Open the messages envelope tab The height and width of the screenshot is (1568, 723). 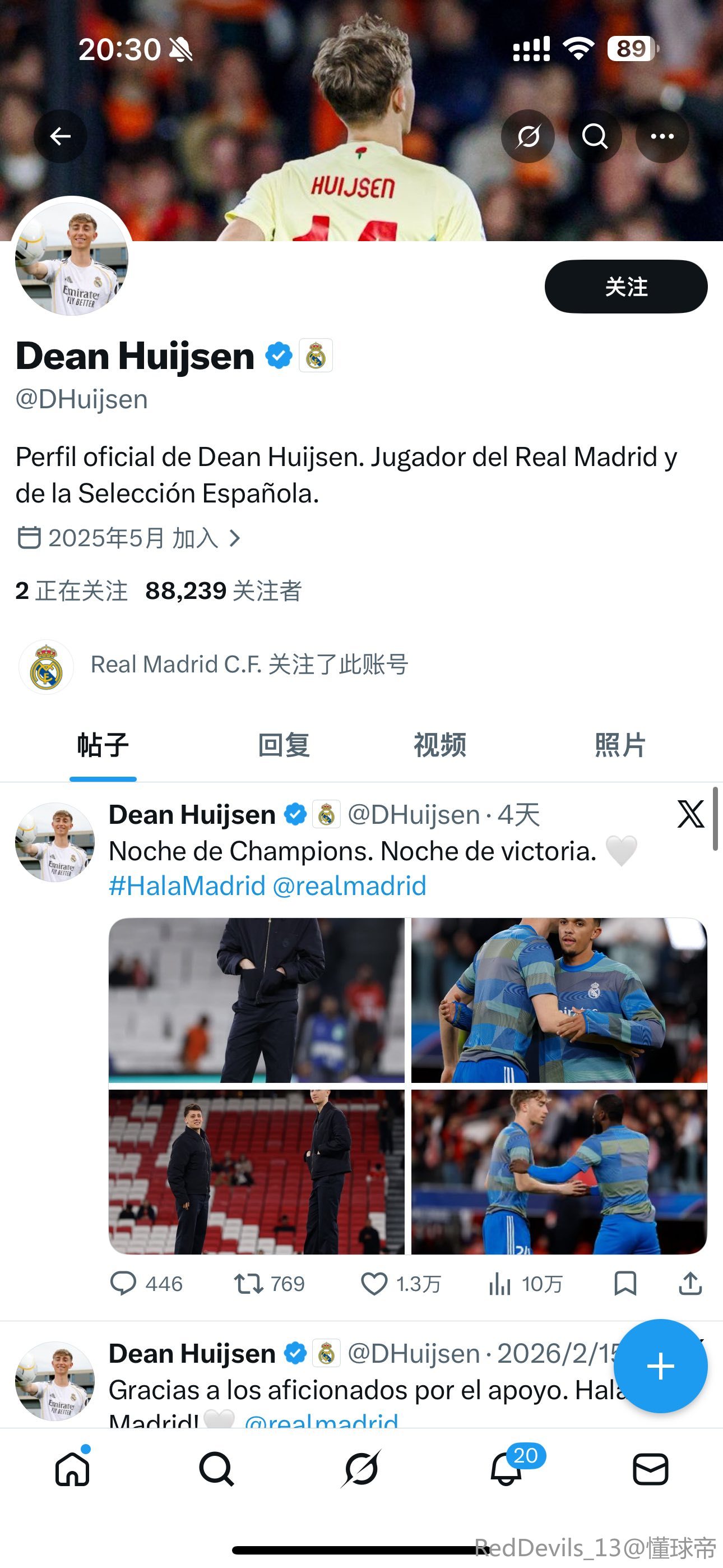click(651, 1469)
